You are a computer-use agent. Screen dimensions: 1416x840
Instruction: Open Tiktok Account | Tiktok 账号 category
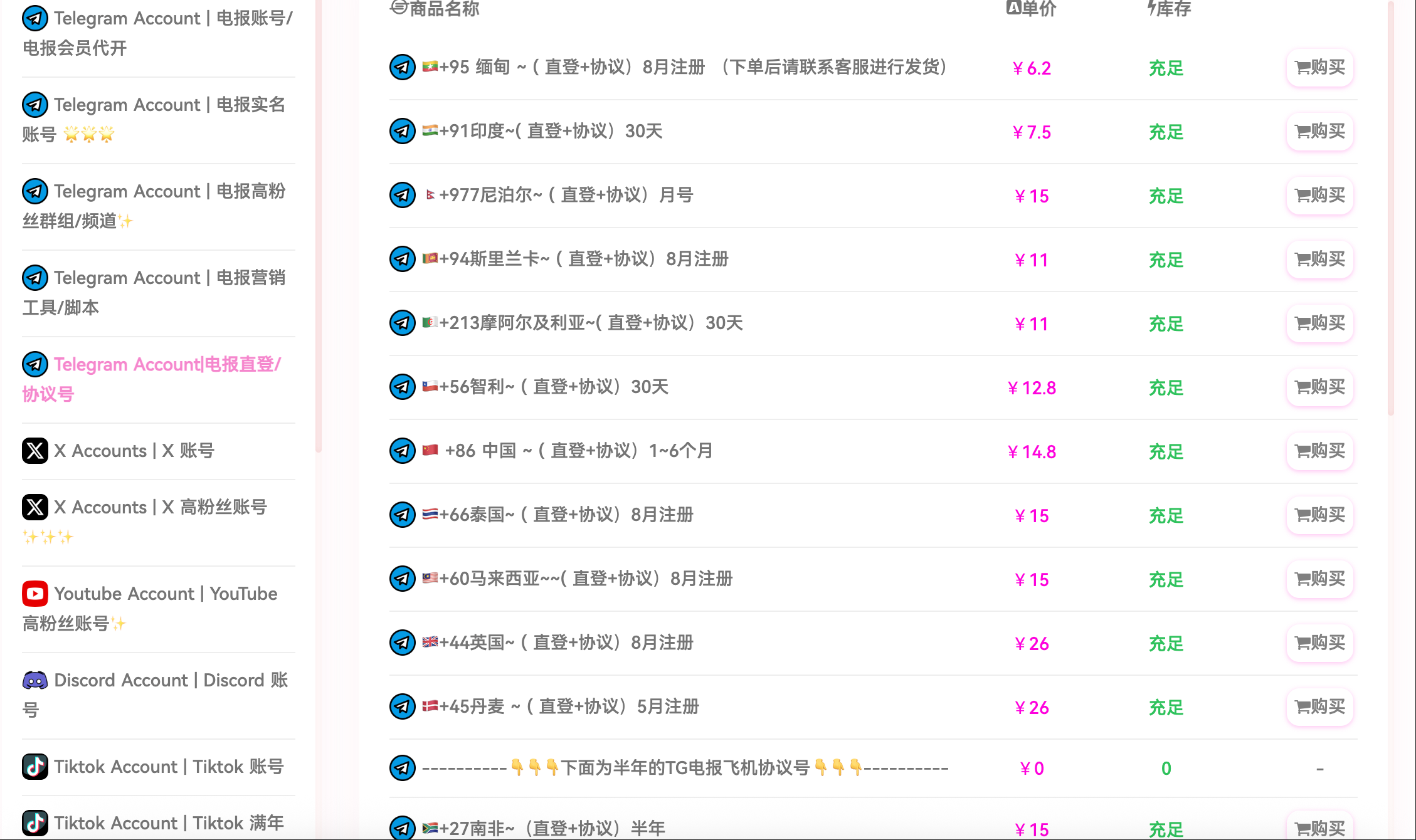point(168,767)
